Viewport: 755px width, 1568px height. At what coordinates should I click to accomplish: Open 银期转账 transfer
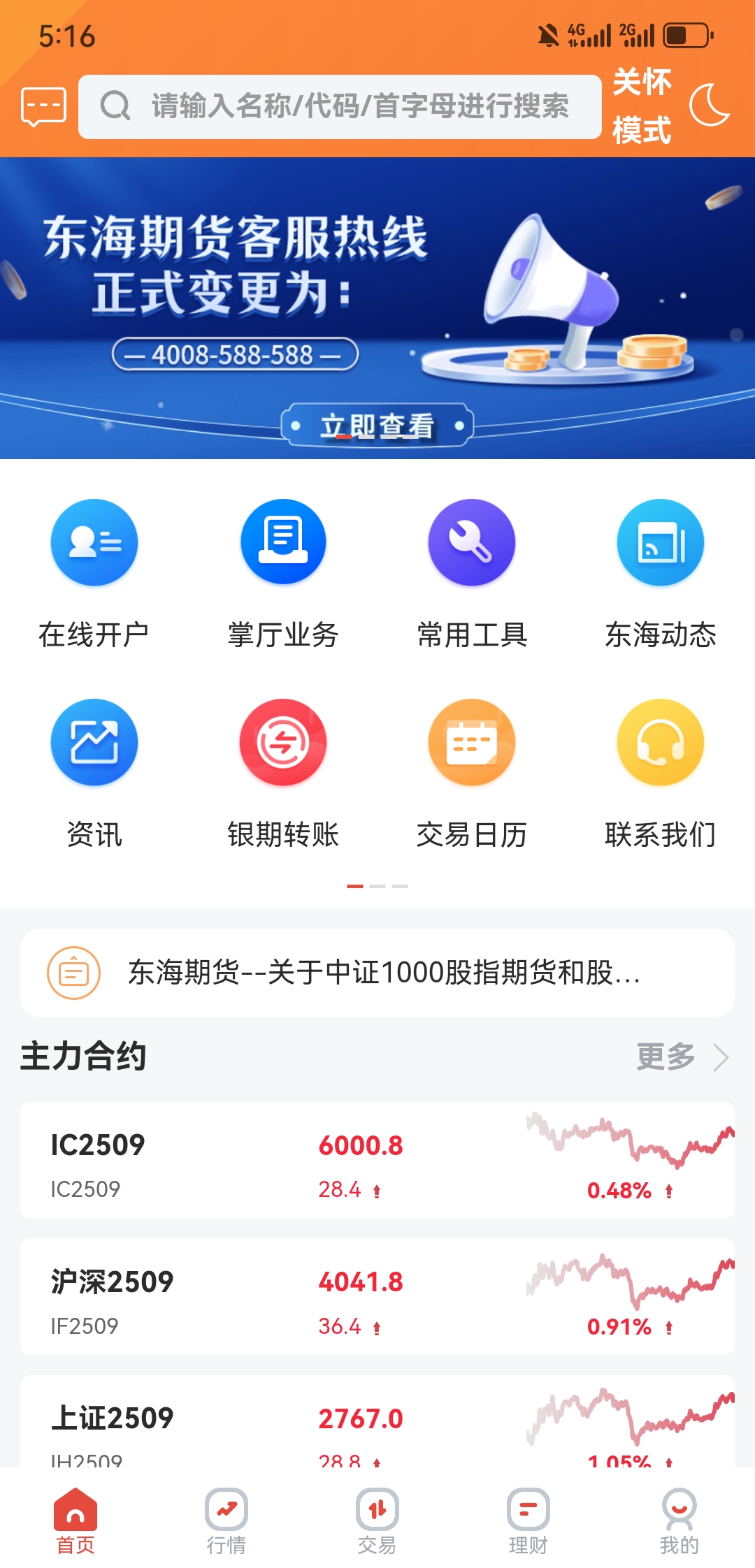click(283, 774)
